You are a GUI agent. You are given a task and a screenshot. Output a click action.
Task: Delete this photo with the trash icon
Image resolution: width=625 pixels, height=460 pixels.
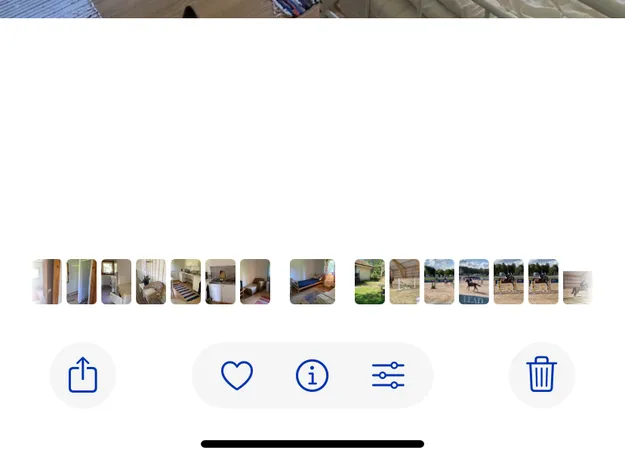pyautogui.click(x=541, y=376)
